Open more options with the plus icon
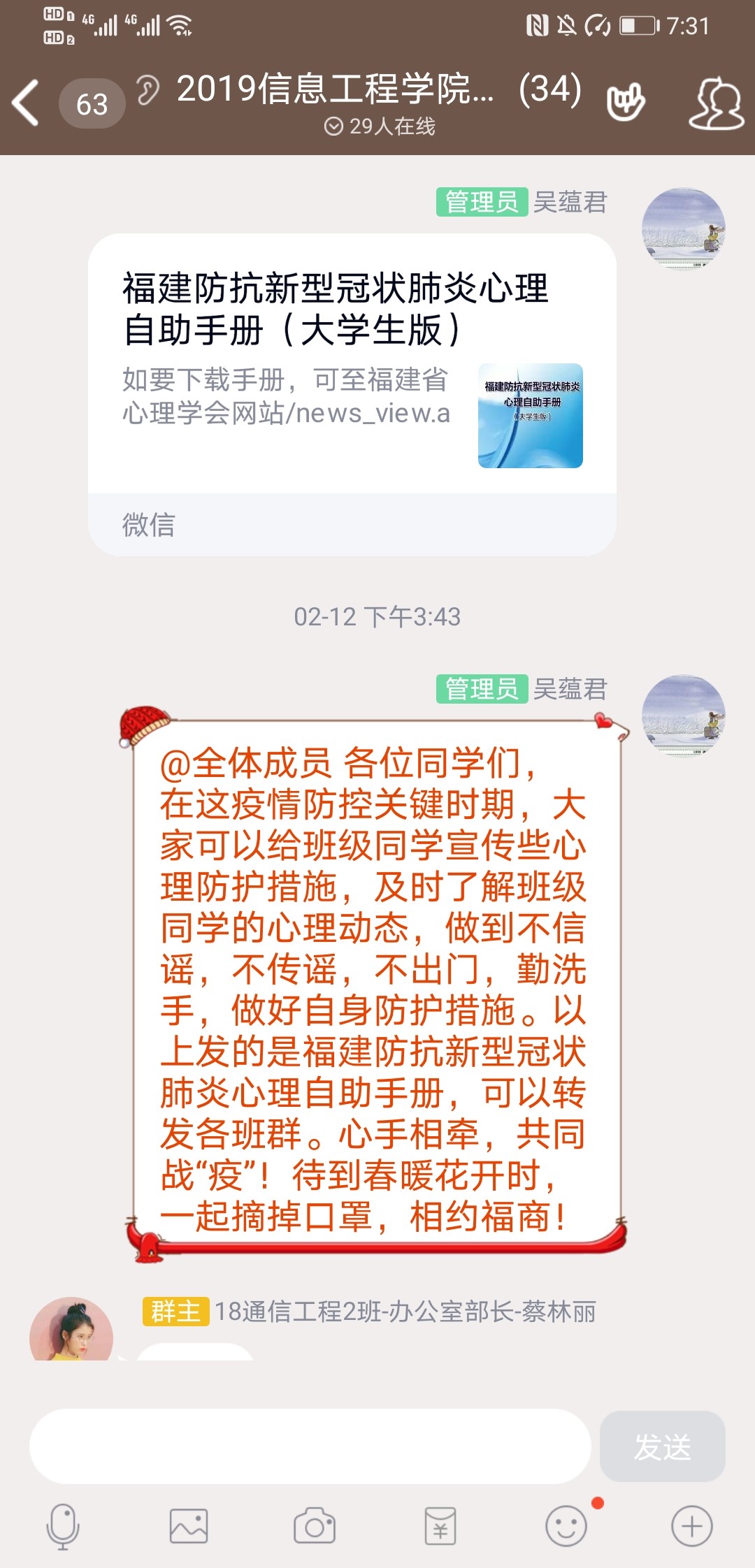Viewport: 755px width, 1568px height. point(692,1526)
